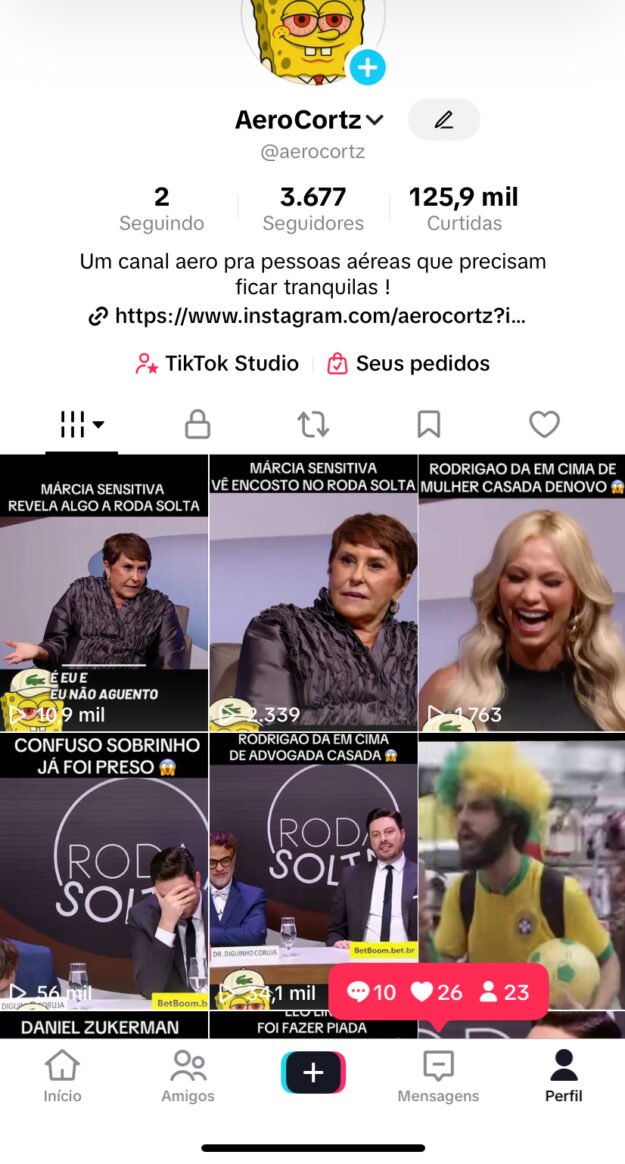Create a new video with the plus button
Image resolution: width=625 pixels, height=1164 pixels.
[x=313, y=1073]
